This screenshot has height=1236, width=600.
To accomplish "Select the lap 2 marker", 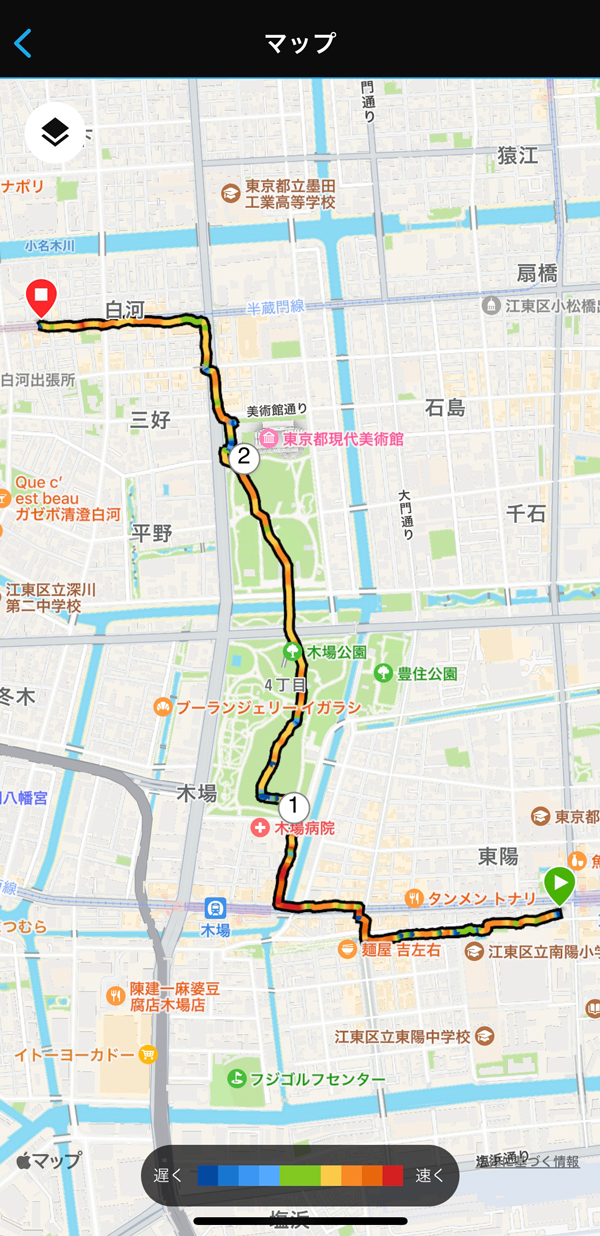I will pos(243,459).
